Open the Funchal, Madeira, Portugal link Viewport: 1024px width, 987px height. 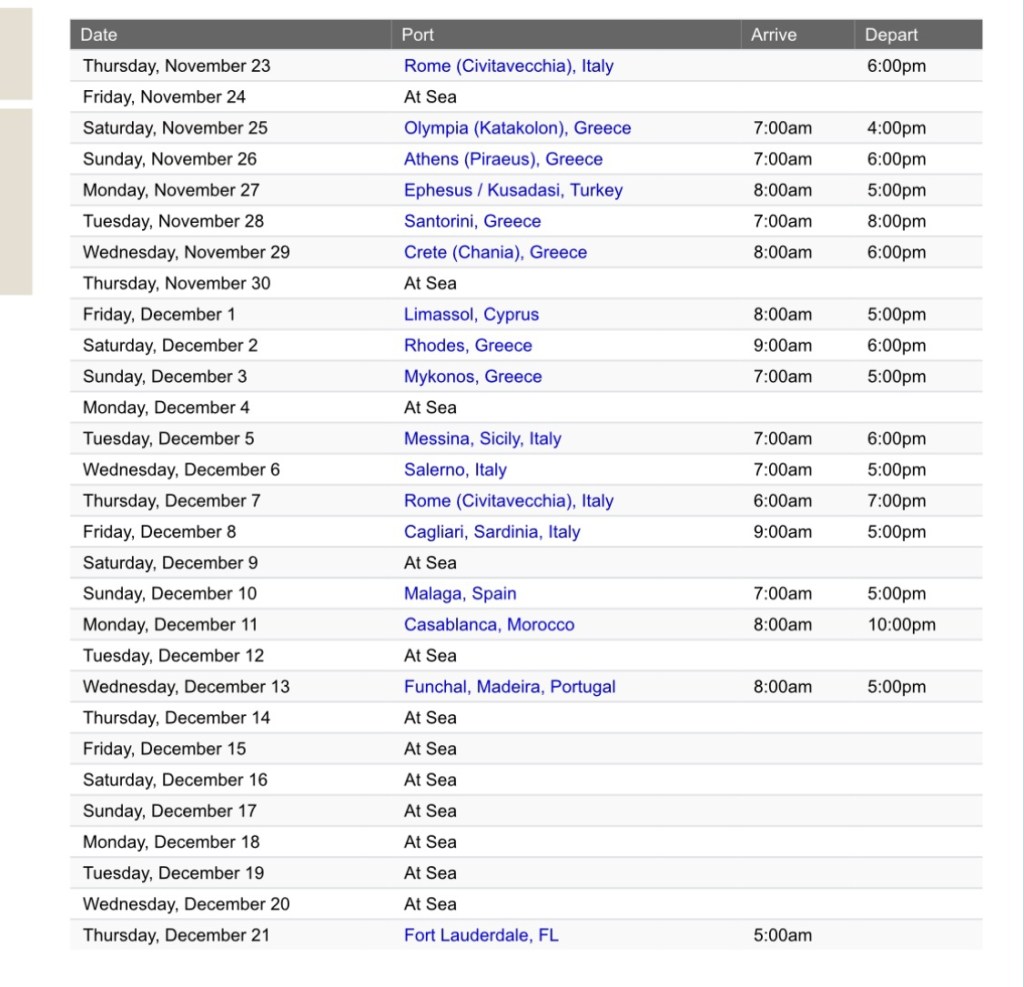510,687
